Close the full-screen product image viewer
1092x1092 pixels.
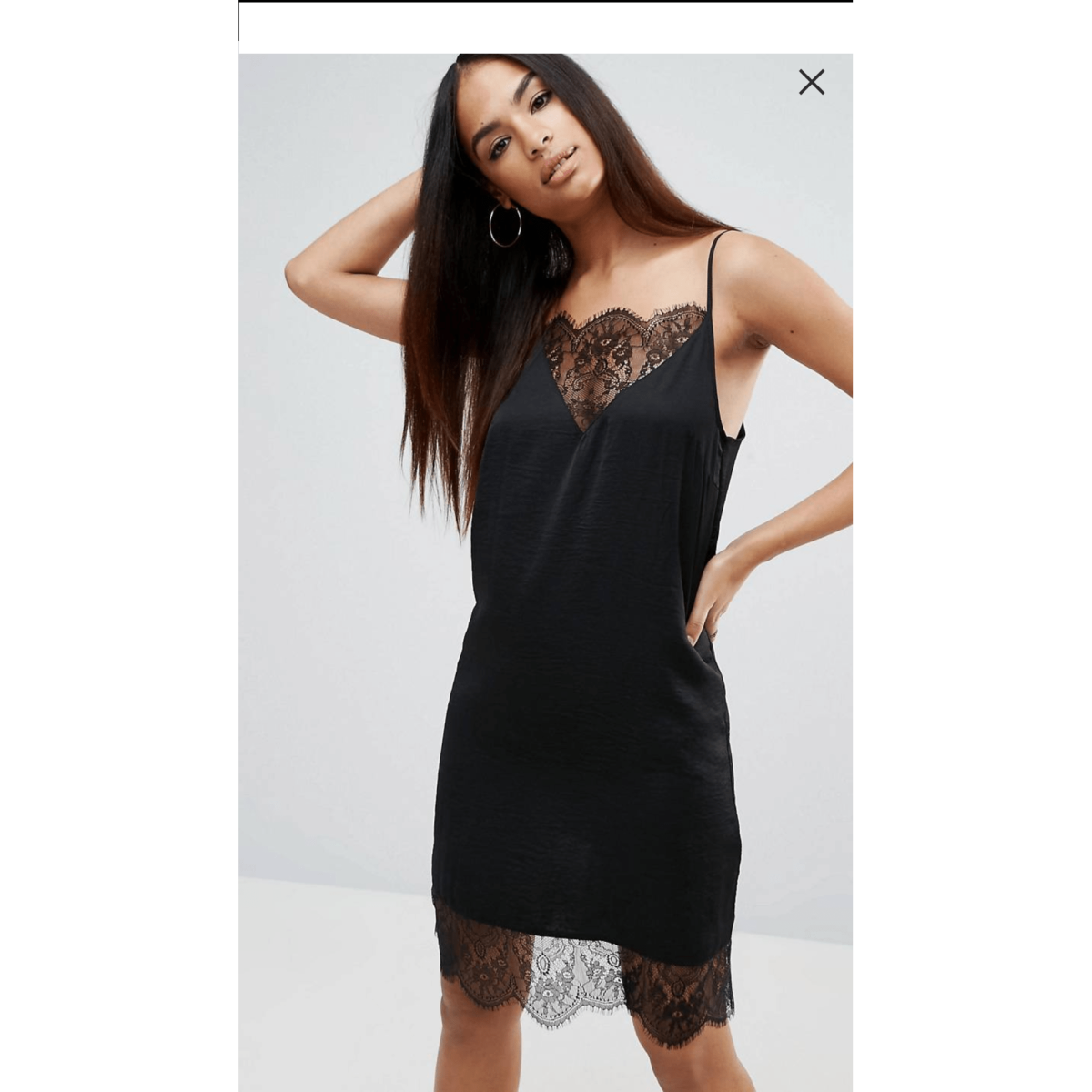(811, 82)
